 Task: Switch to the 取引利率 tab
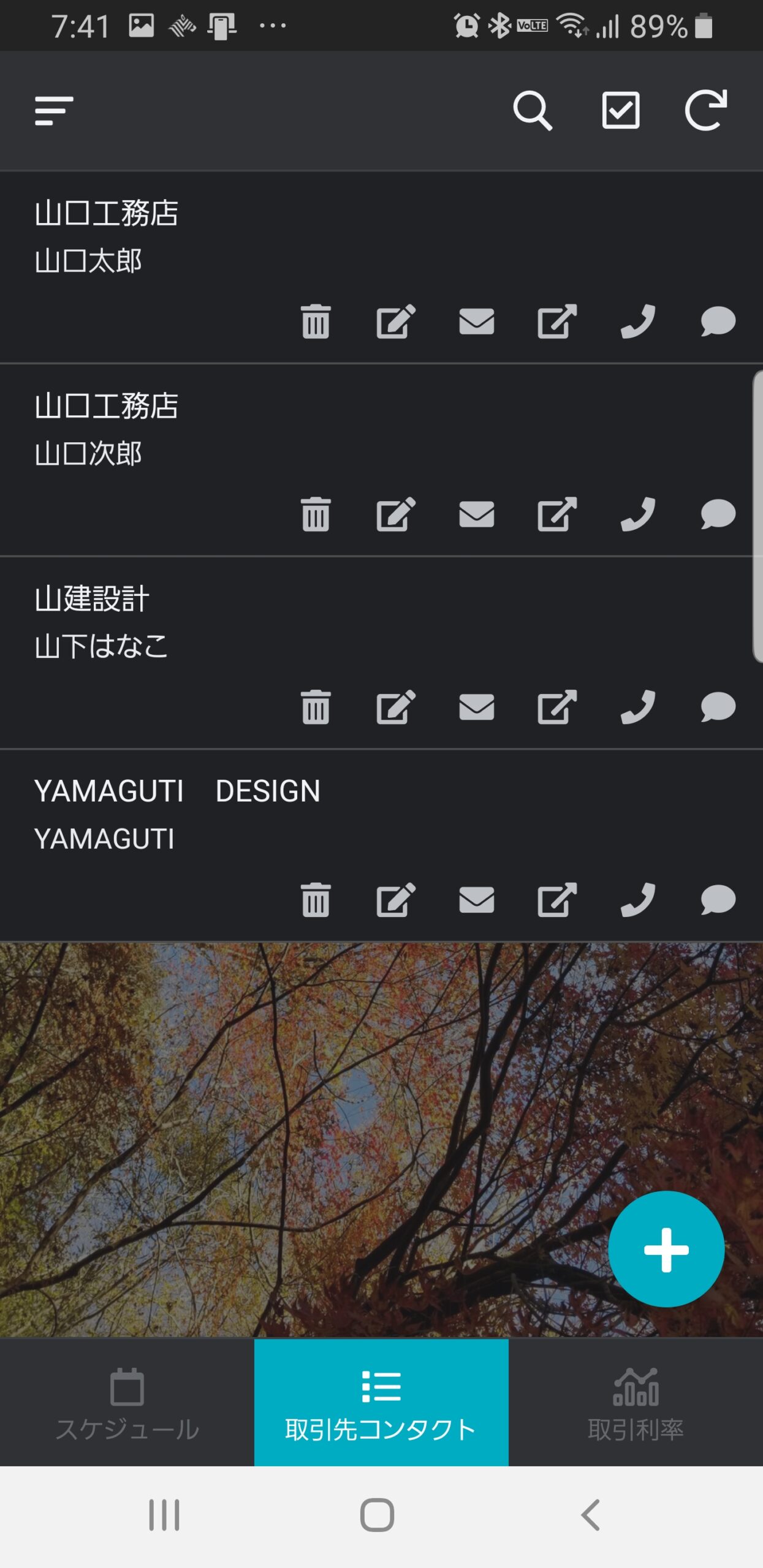click(636, 1403)
